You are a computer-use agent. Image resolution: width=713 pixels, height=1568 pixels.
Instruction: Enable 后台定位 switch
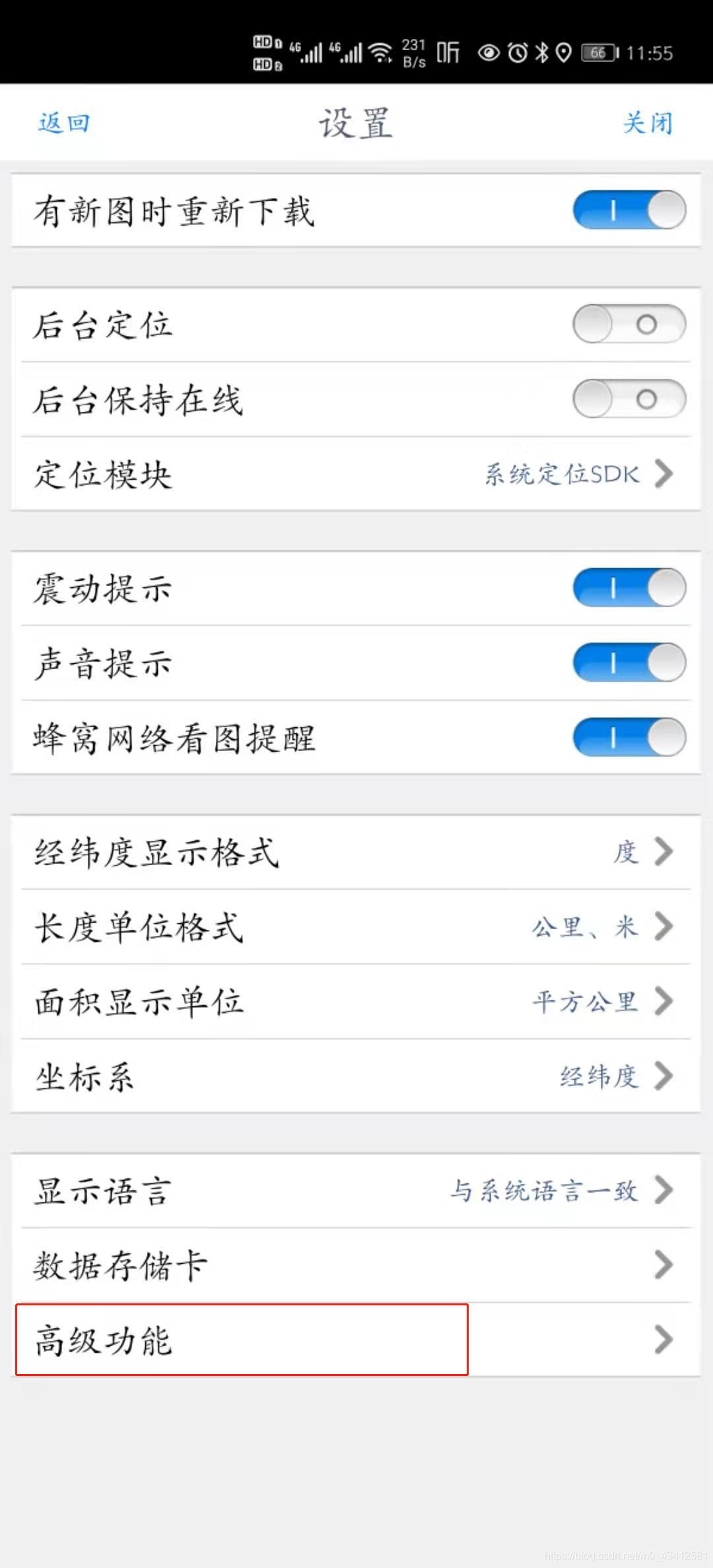click(628, 324)
